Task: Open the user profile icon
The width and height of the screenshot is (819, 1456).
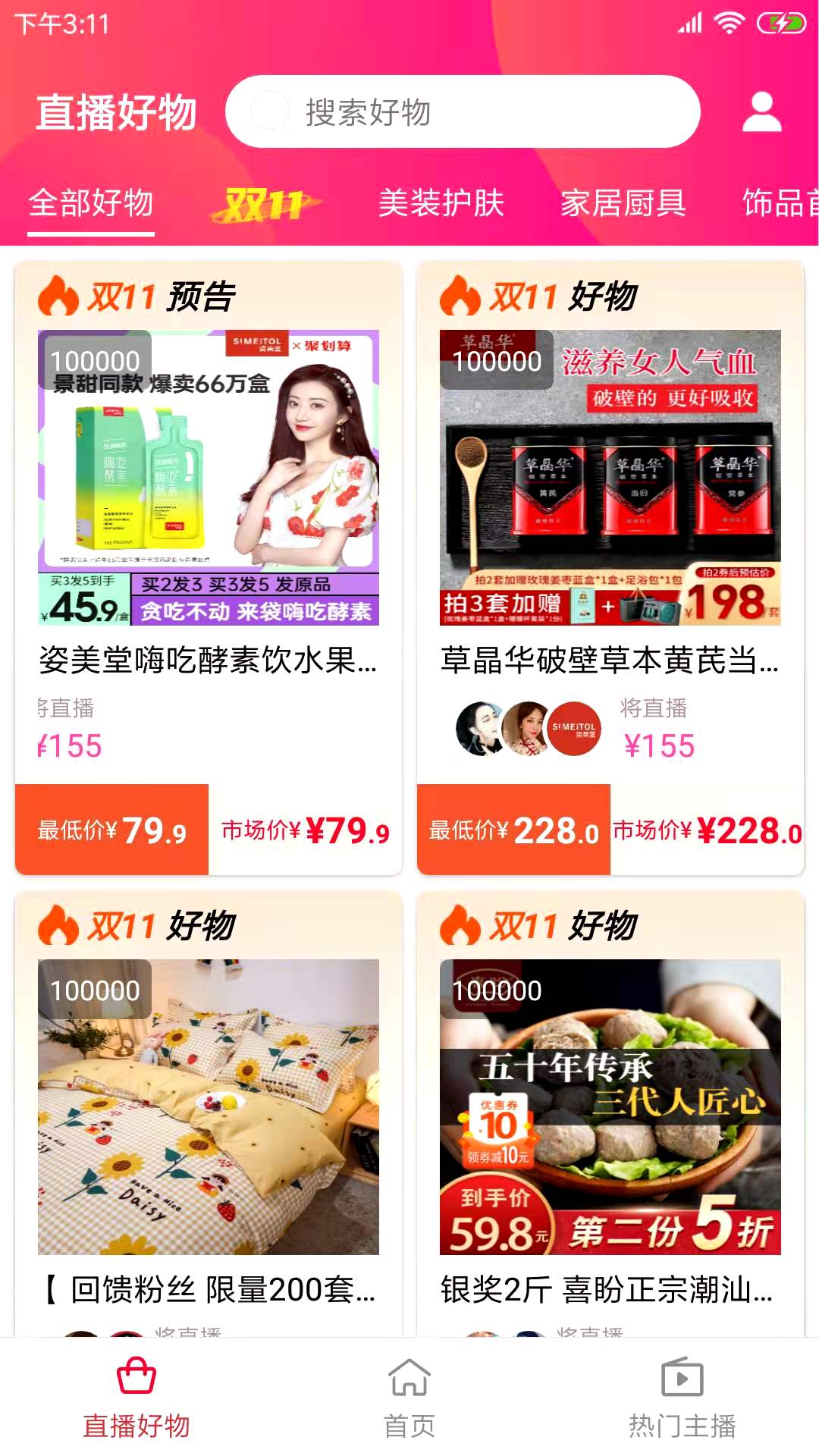Action: [761, 112]
